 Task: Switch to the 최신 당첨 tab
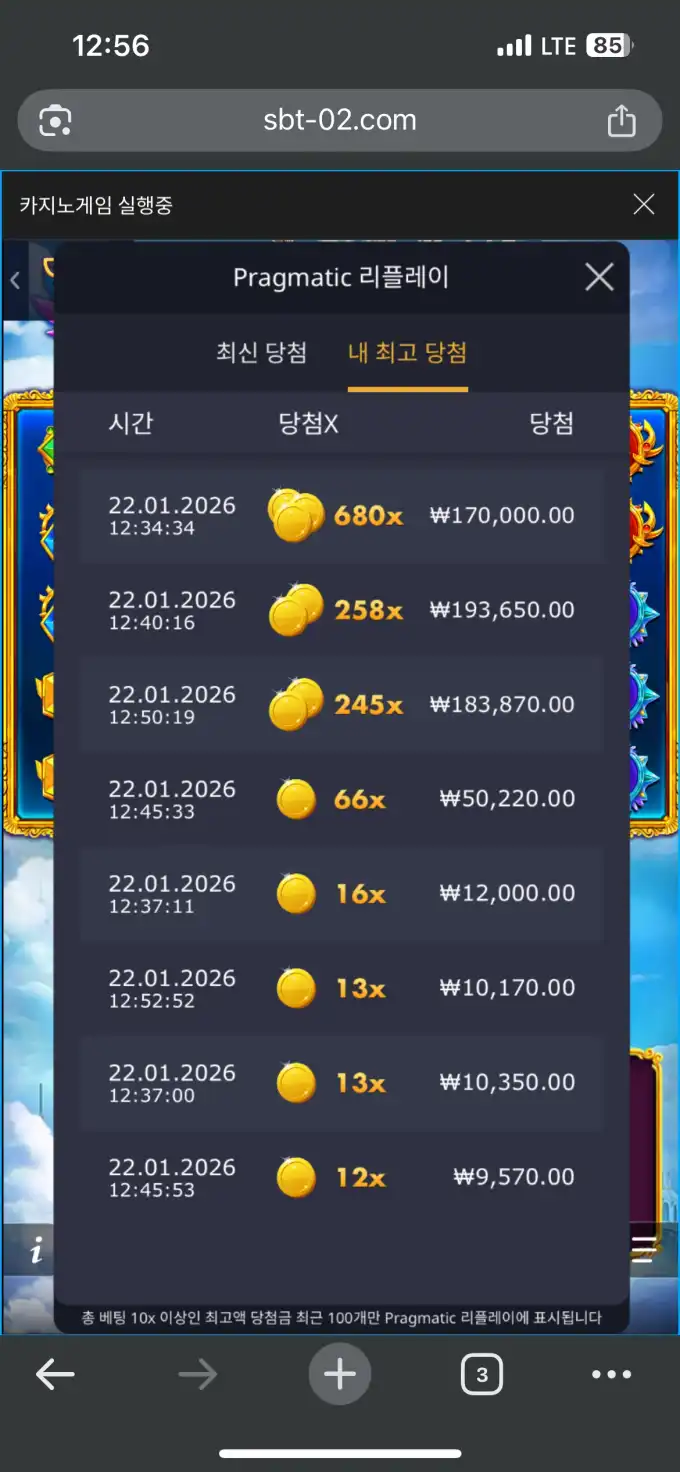point(261,353)
